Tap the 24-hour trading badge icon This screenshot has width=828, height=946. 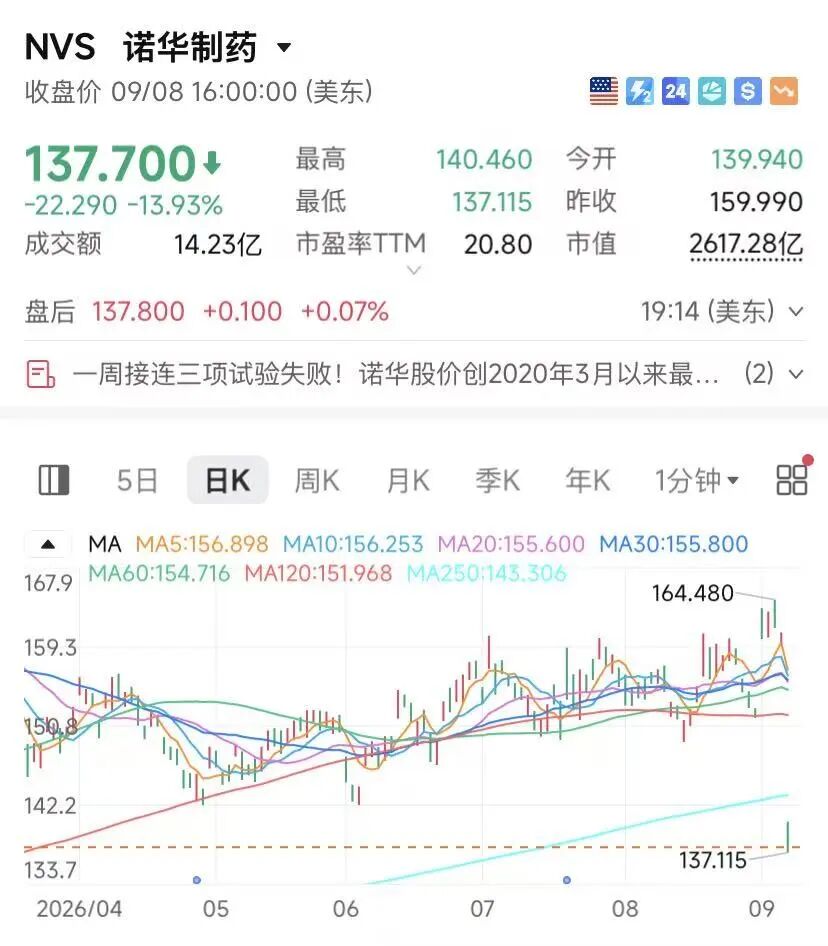675,92
